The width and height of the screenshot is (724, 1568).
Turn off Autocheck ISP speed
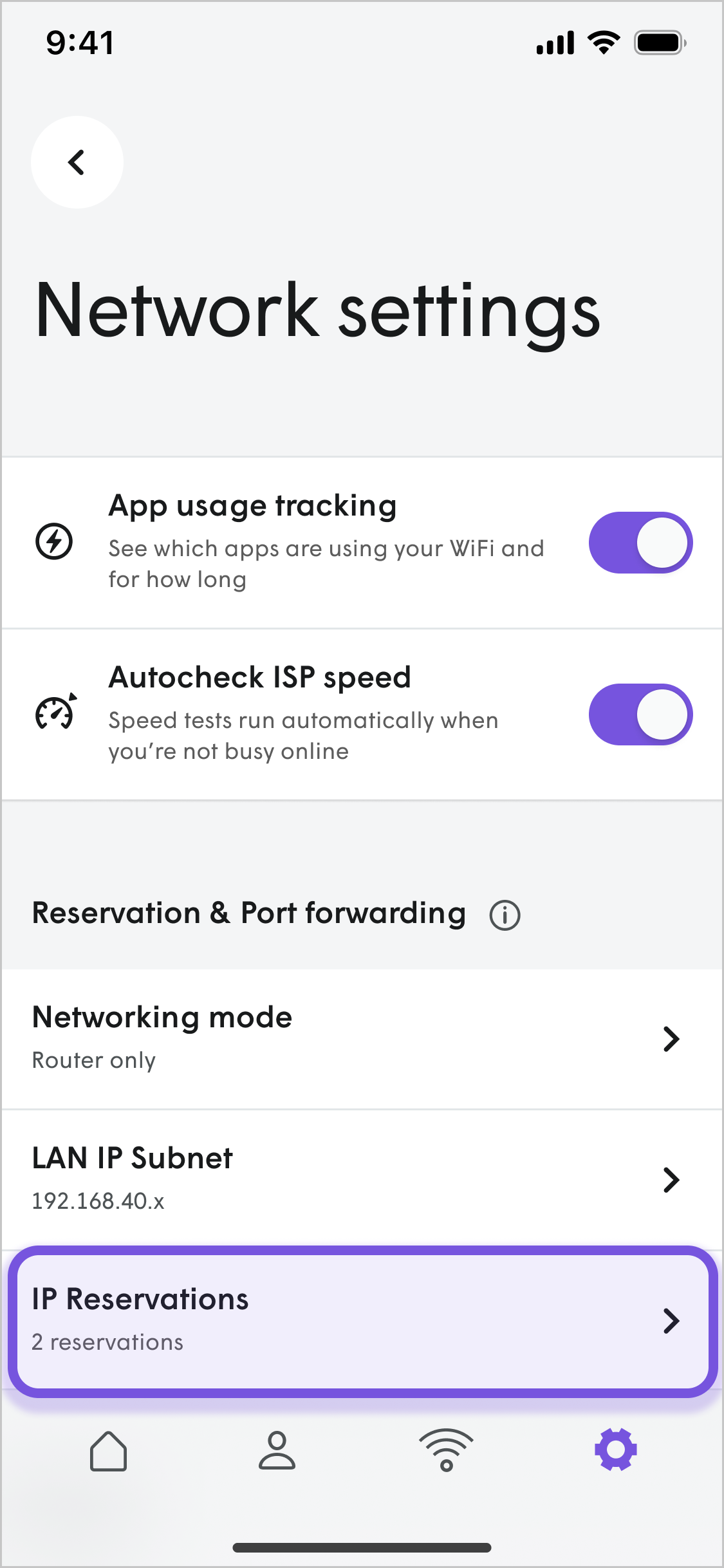[640, 714]
